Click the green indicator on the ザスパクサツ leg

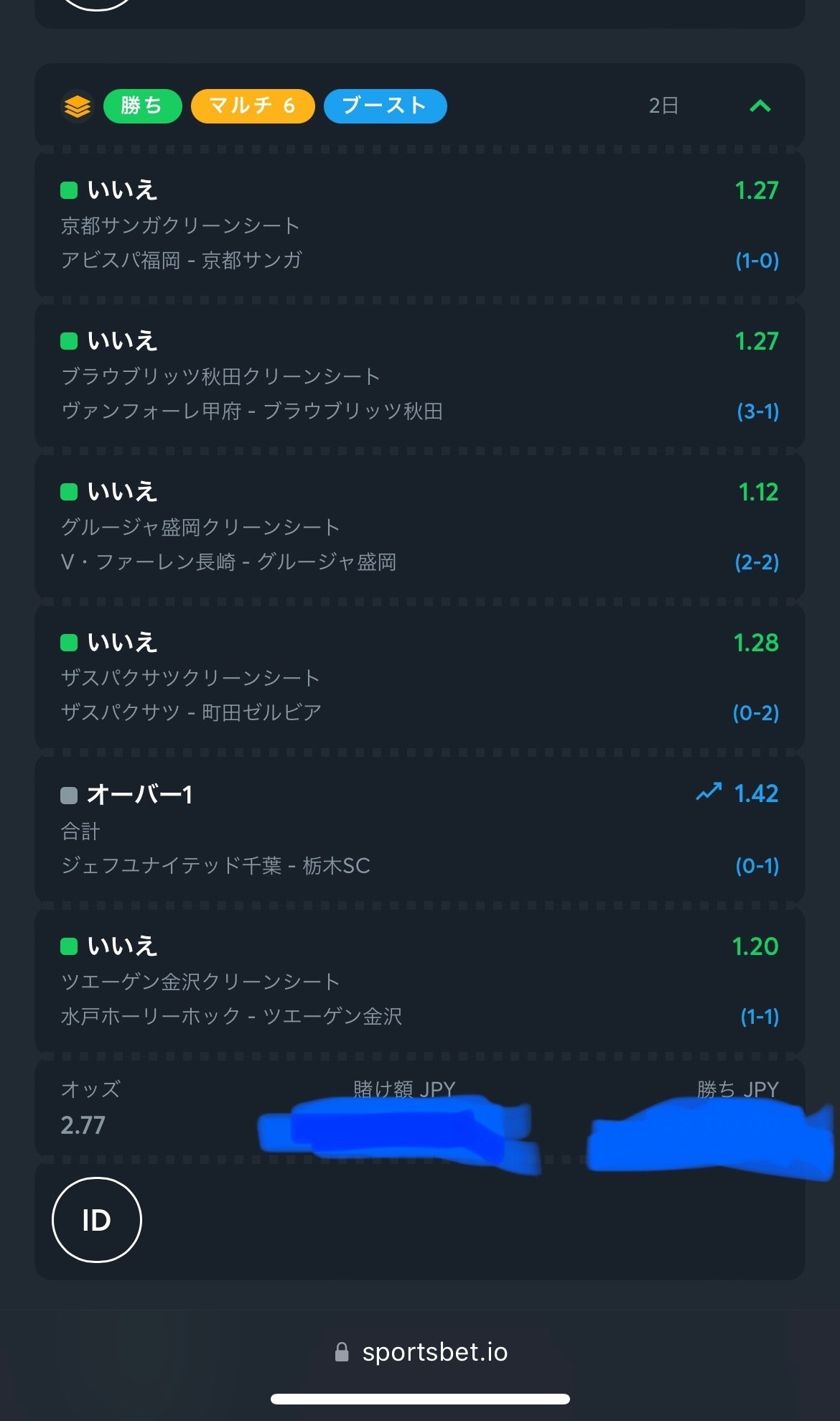pyautogui.click(x=69, y=642)
